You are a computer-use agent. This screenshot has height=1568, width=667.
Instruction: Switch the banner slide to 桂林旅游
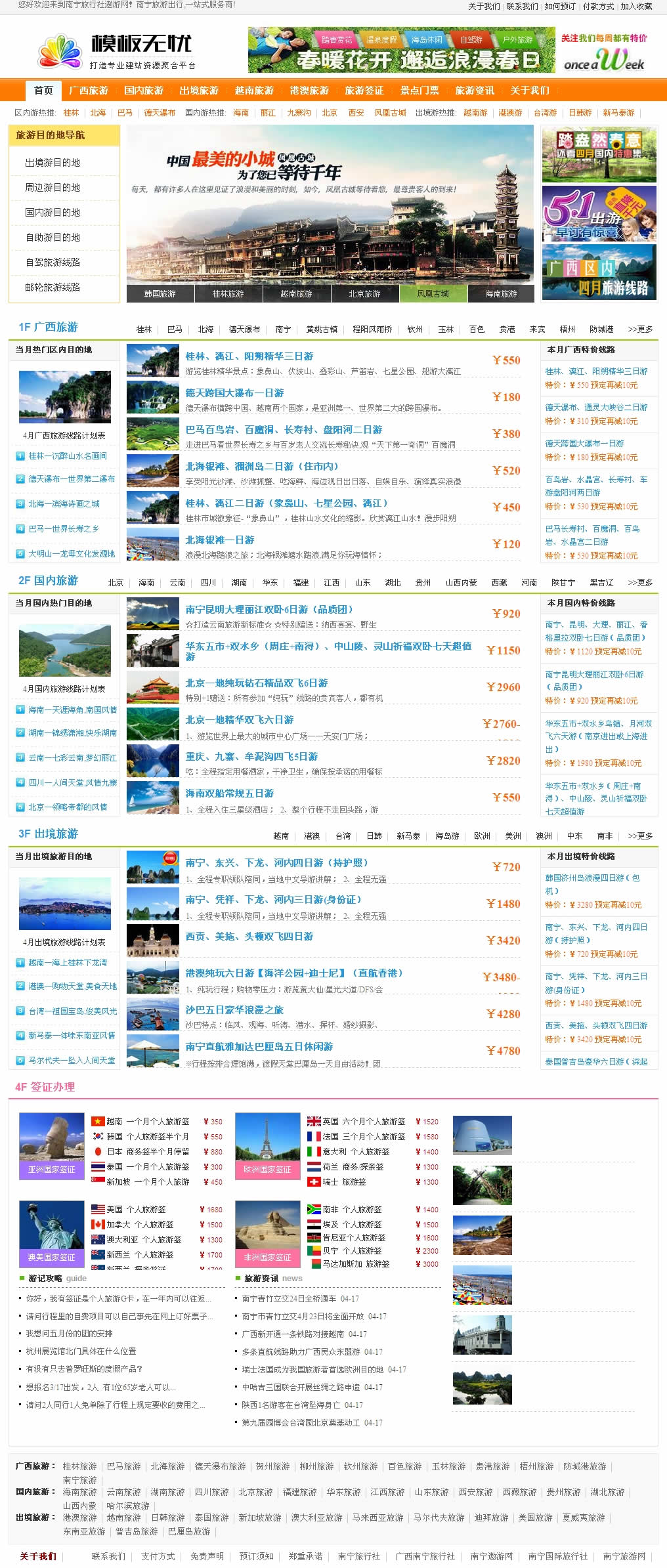pos(228,294)
